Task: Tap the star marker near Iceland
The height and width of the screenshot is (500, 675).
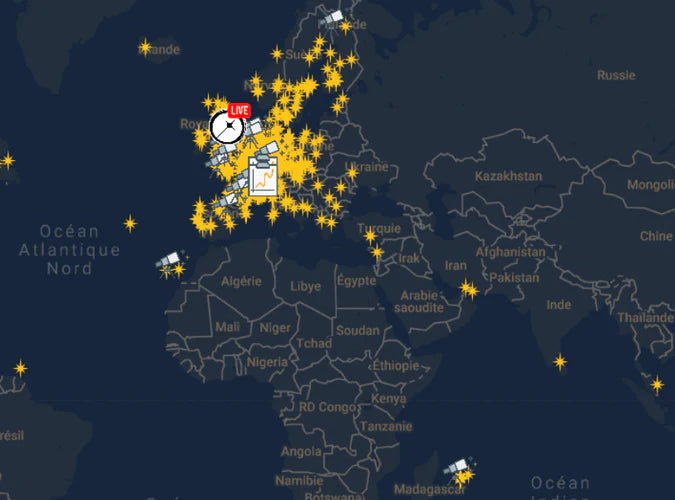Action: point(146,47)
